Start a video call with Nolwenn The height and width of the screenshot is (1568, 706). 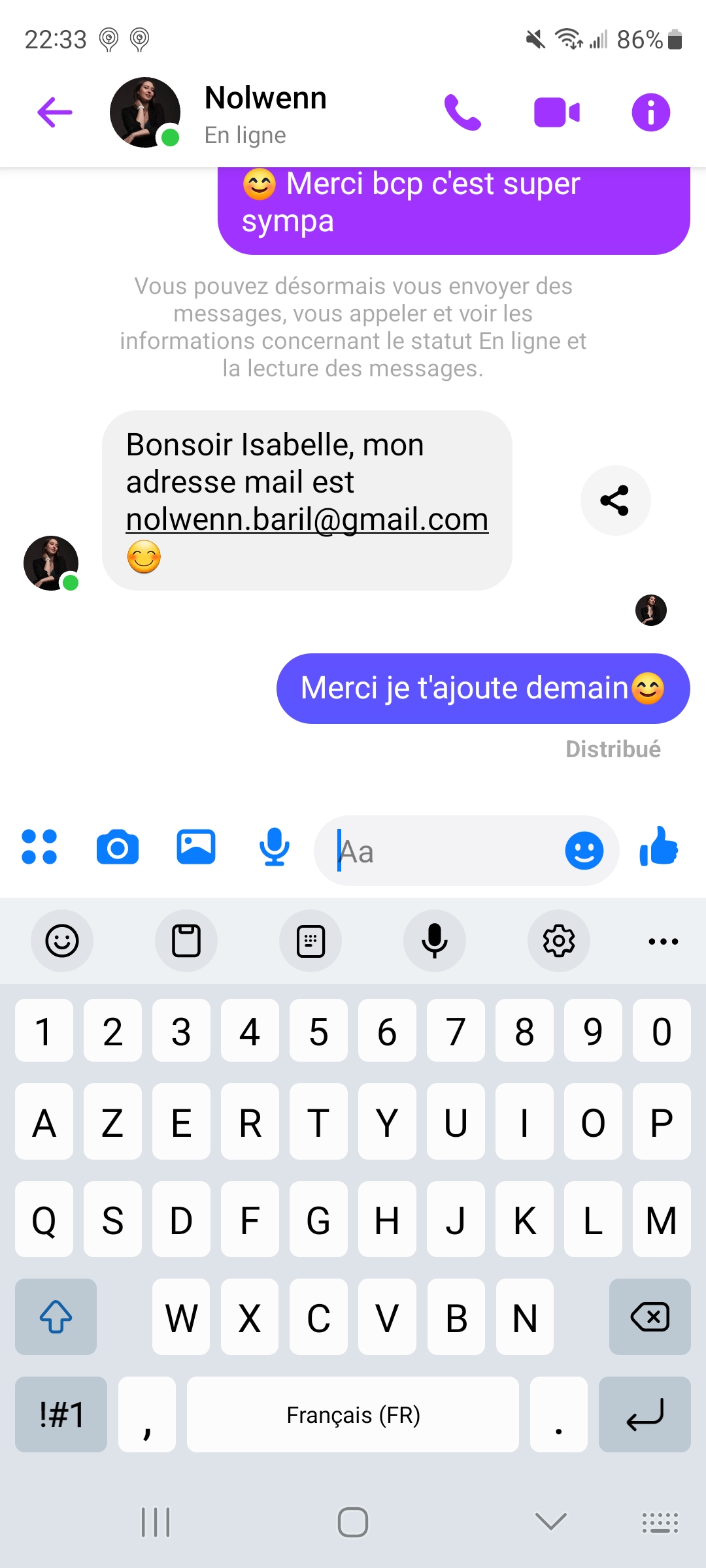(x=556, y=112)
